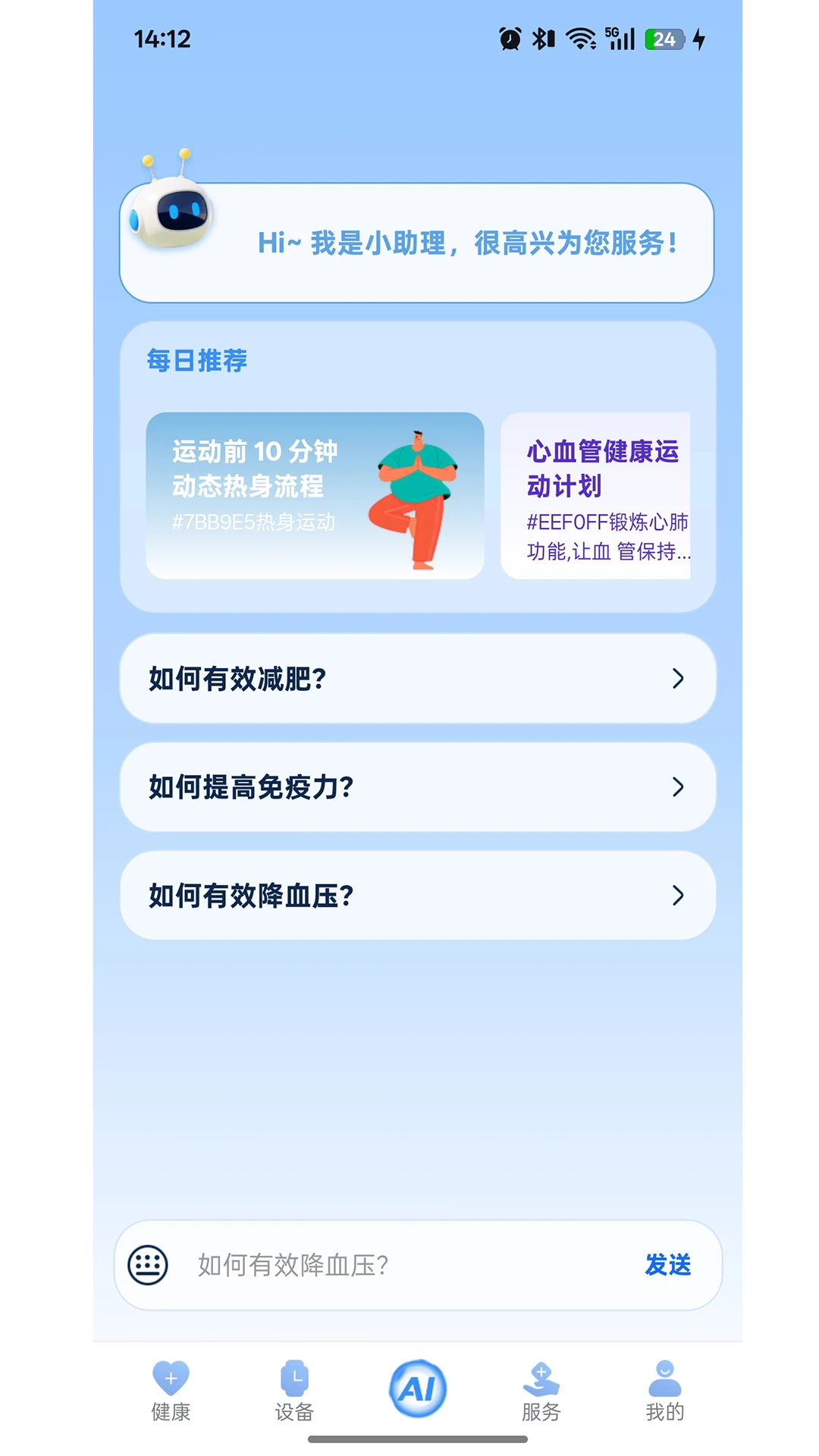Viewport: 819px width, 1456px height.
Task: Switch to 设备 tab
Action: (295, 1388)
